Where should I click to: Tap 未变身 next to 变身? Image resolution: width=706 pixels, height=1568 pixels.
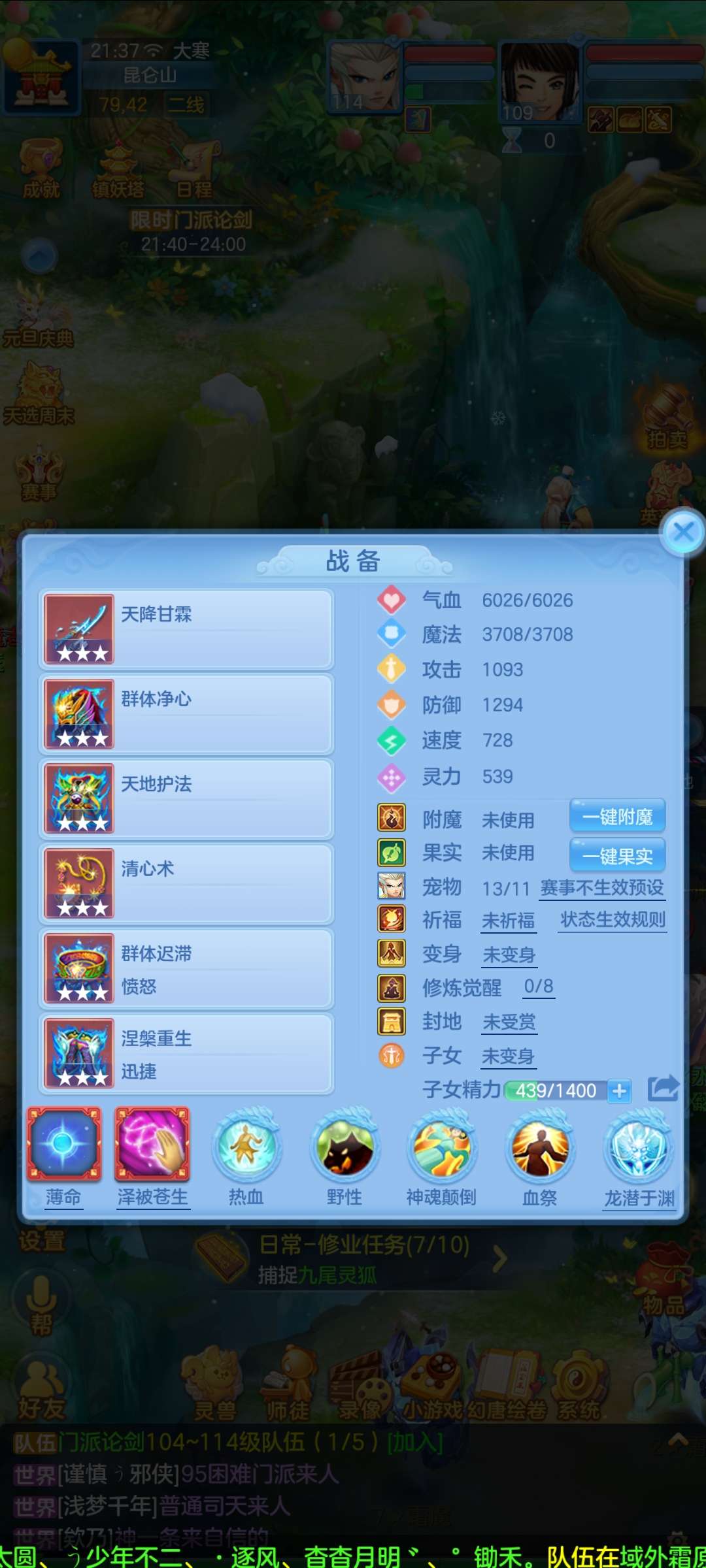(509, 955)
